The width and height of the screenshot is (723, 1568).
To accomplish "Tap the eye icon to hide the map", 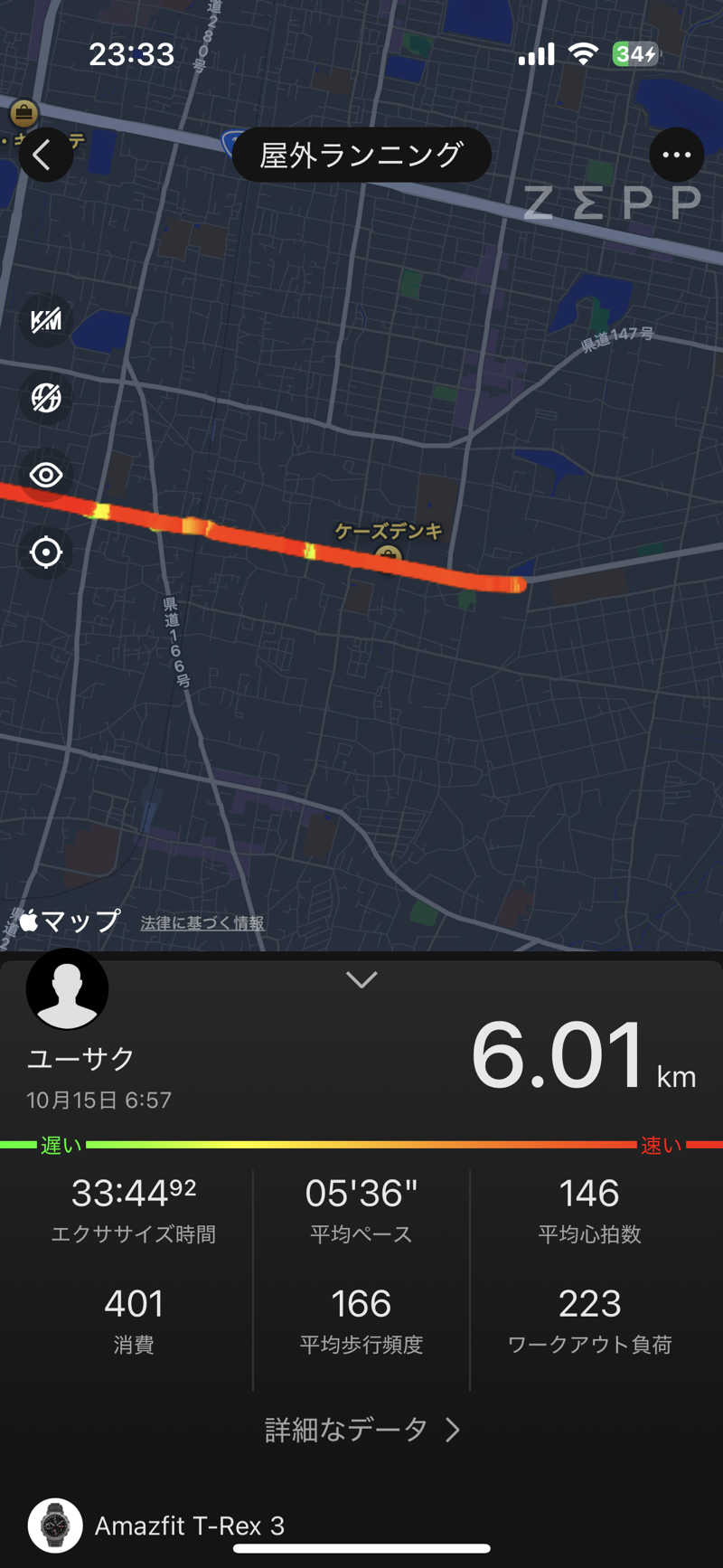I will pyautogui.click(x=46, y=475).
